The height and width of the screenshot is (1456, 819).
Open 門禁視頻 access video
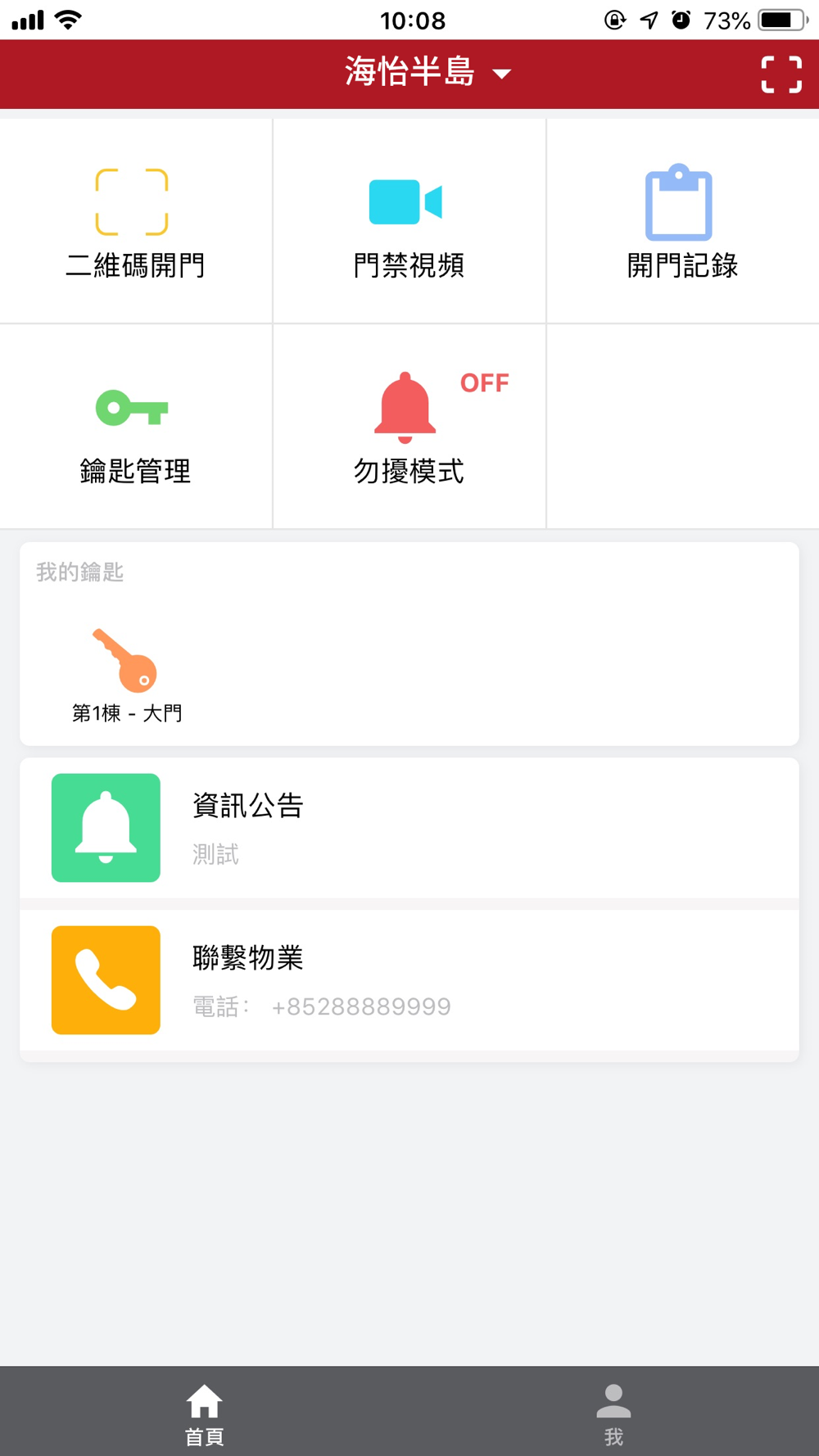tap(409, 221)
